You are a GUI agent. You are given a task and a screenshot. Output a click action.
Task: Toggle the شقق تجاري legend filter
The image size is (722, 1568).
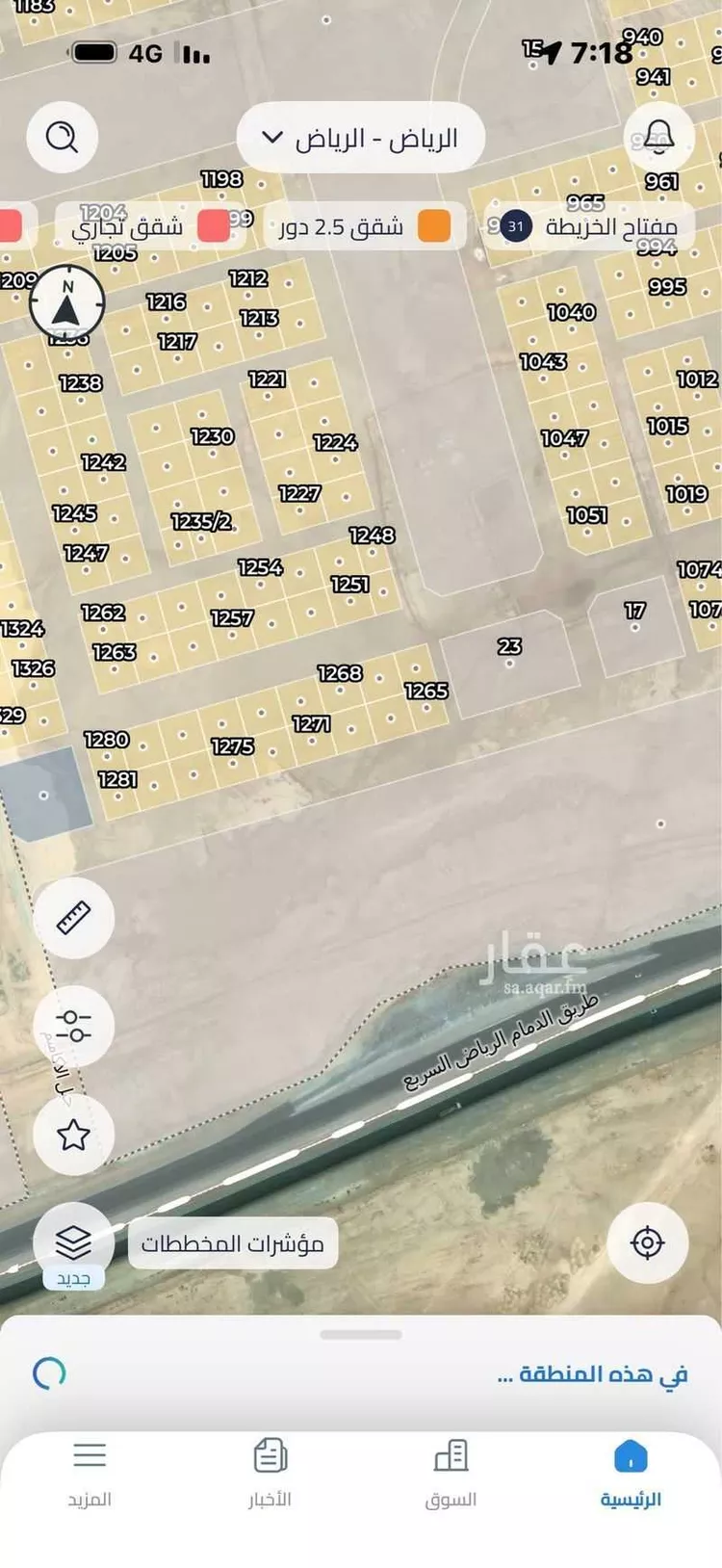(144, 226)
